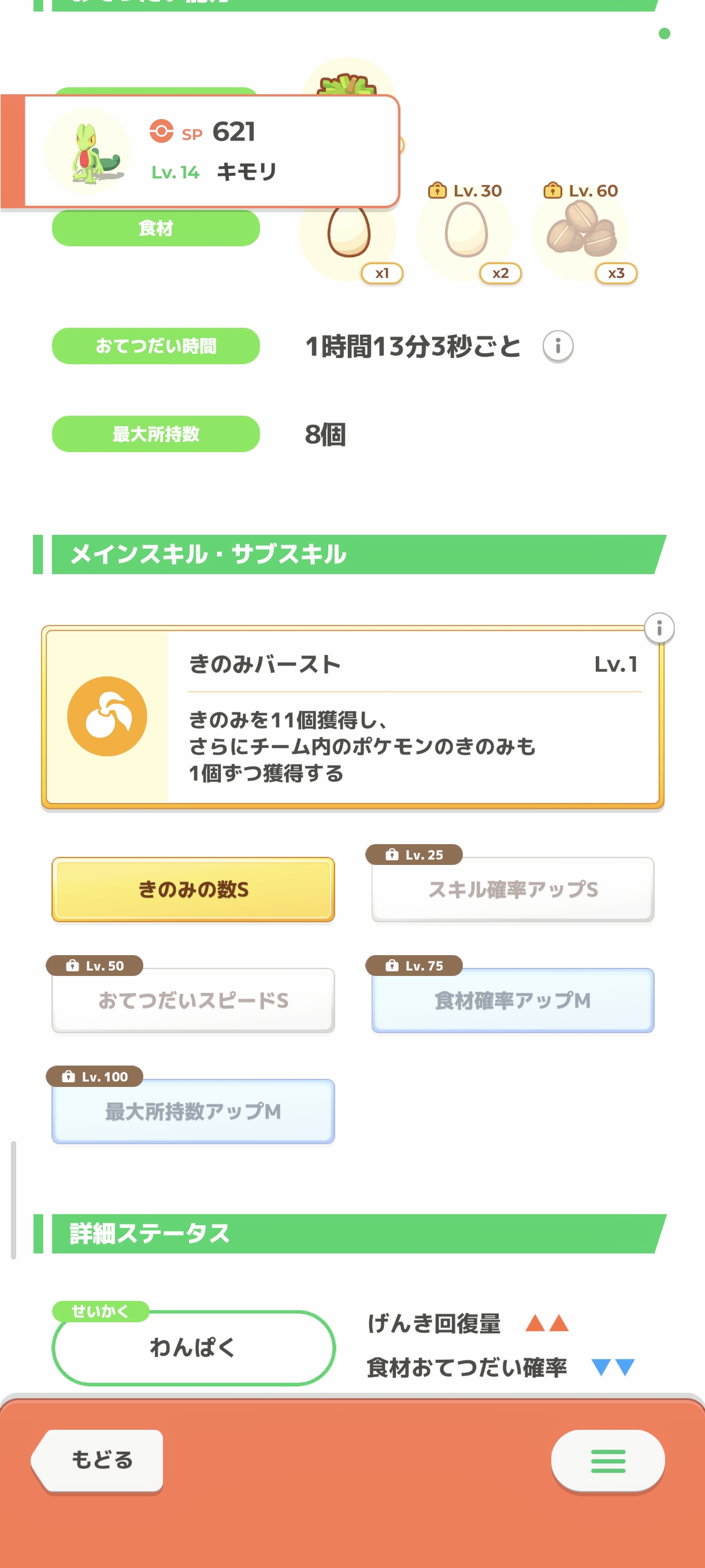The image size is (705, 1568).
Task: View locked sub skill おてつだいスピードS
Action: pos(193,1000)
